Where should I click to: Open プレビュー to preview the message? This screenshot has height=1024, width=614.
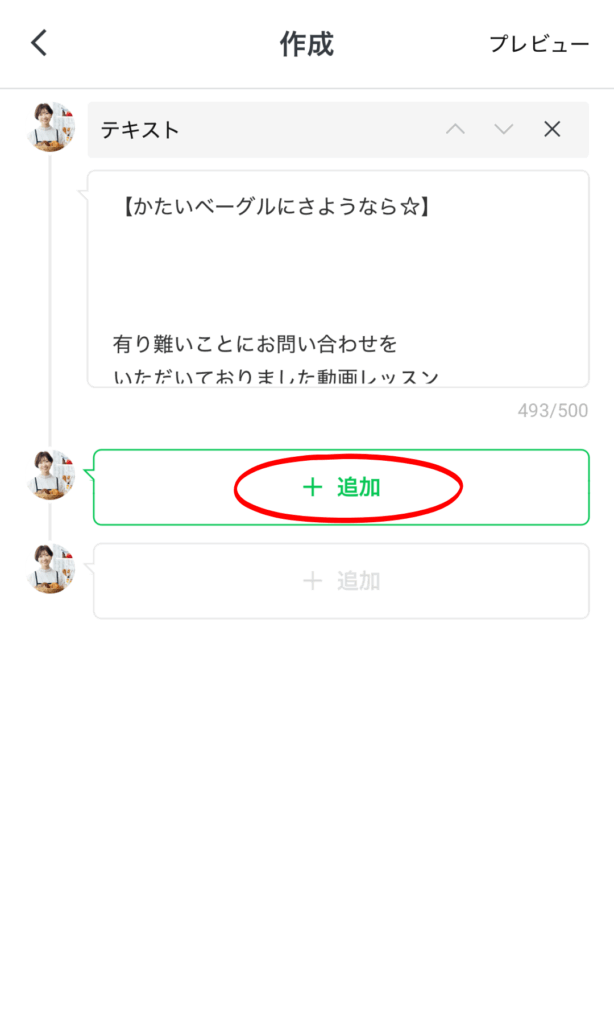[x=539, y=44]
